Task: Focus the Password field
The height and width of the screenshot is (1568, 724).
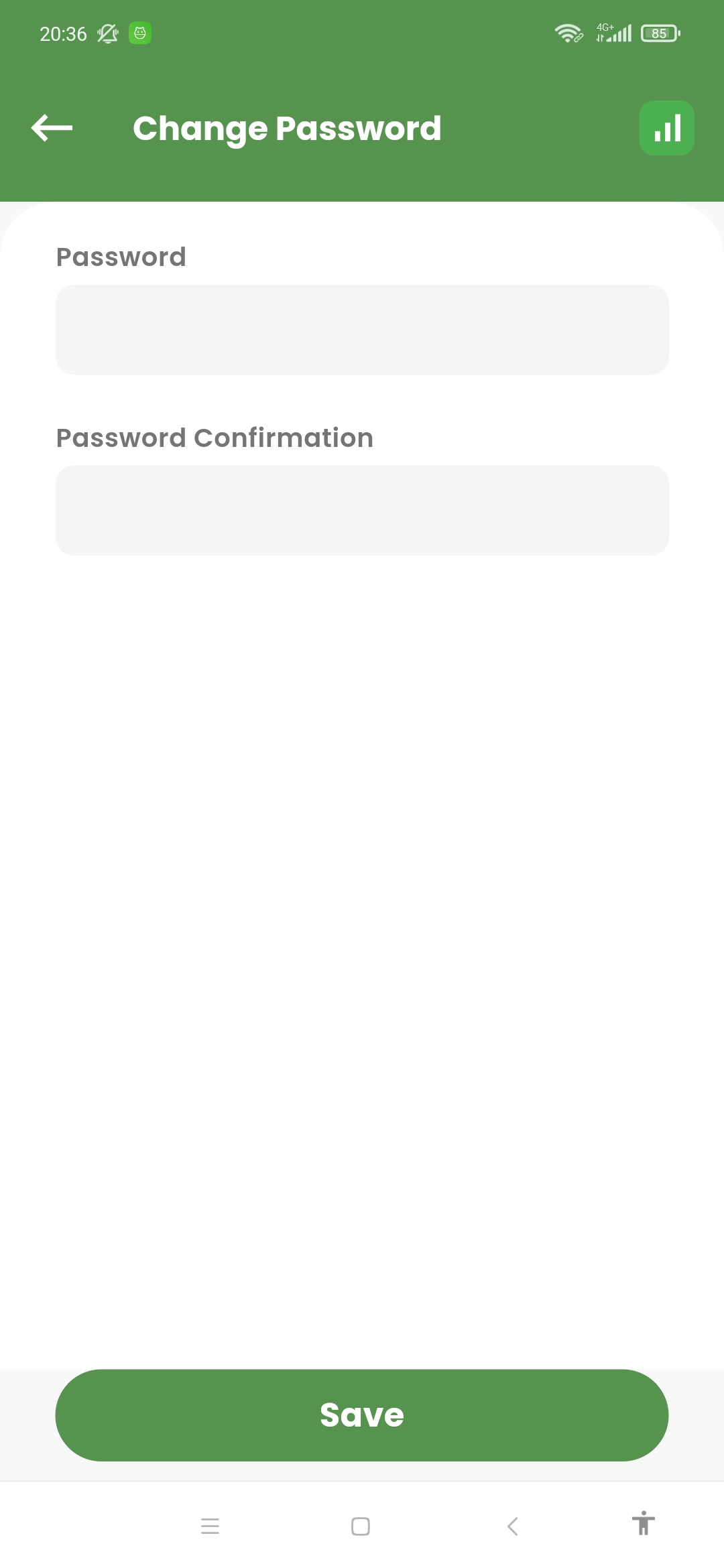Action: 362,330
